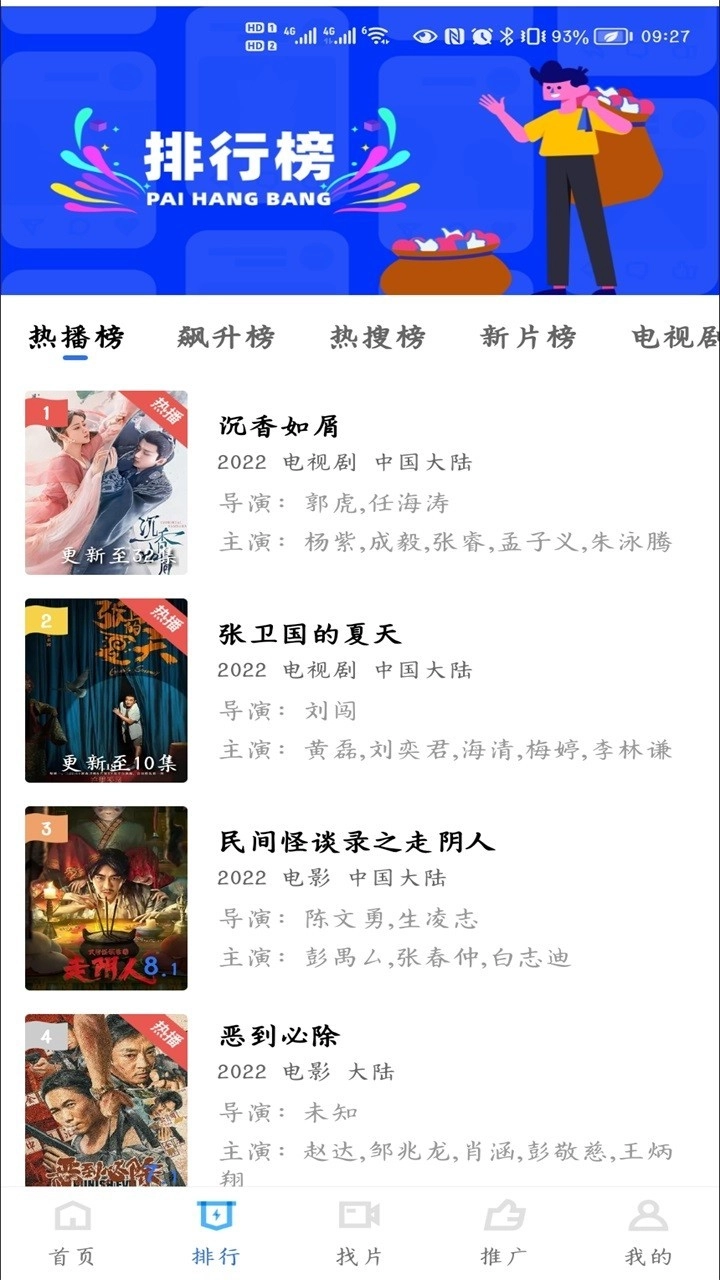Switch to the 飙升榜 tab

pos(226,338)
